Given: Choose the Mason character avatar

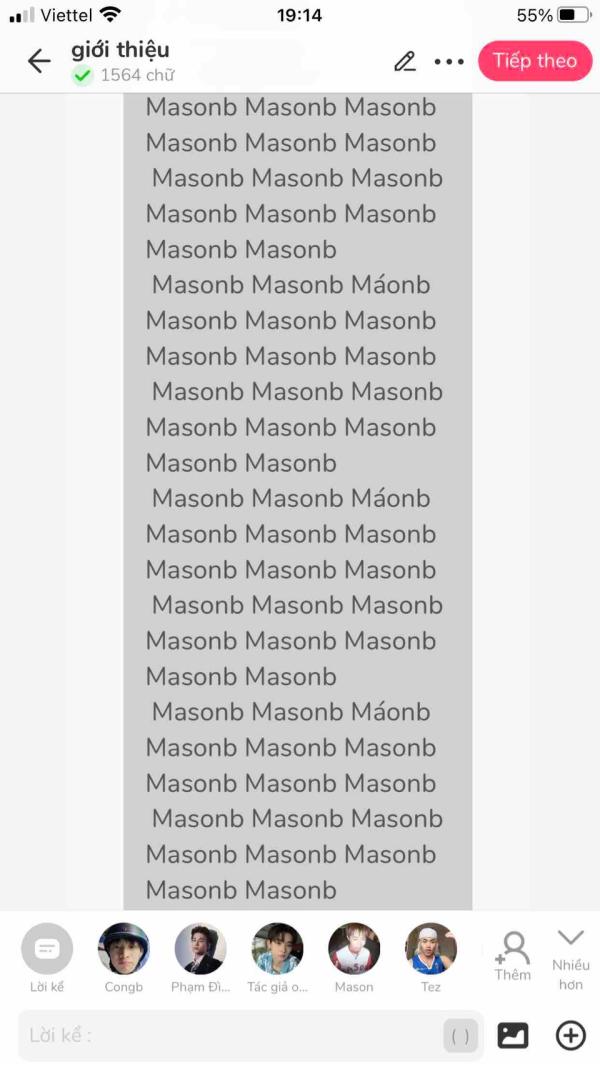Looking at the screenshot, I should (x=354, y=949).
